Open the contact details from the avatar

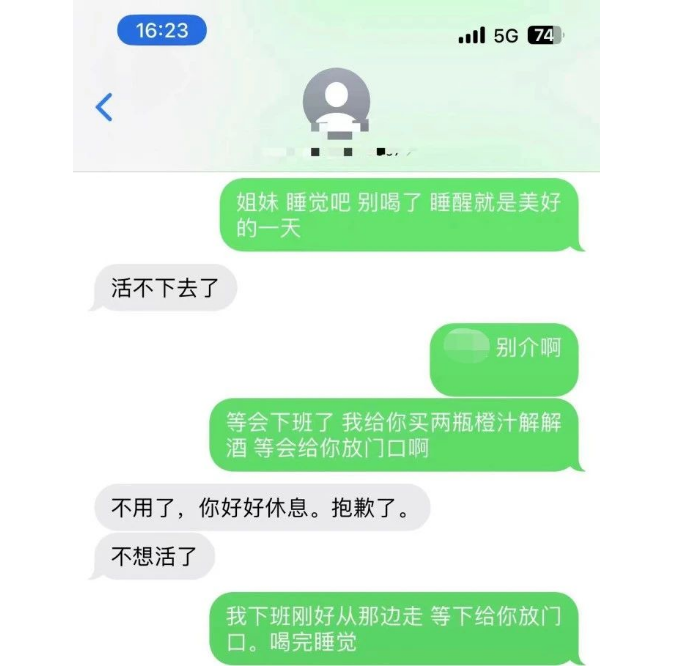(336, 102)
